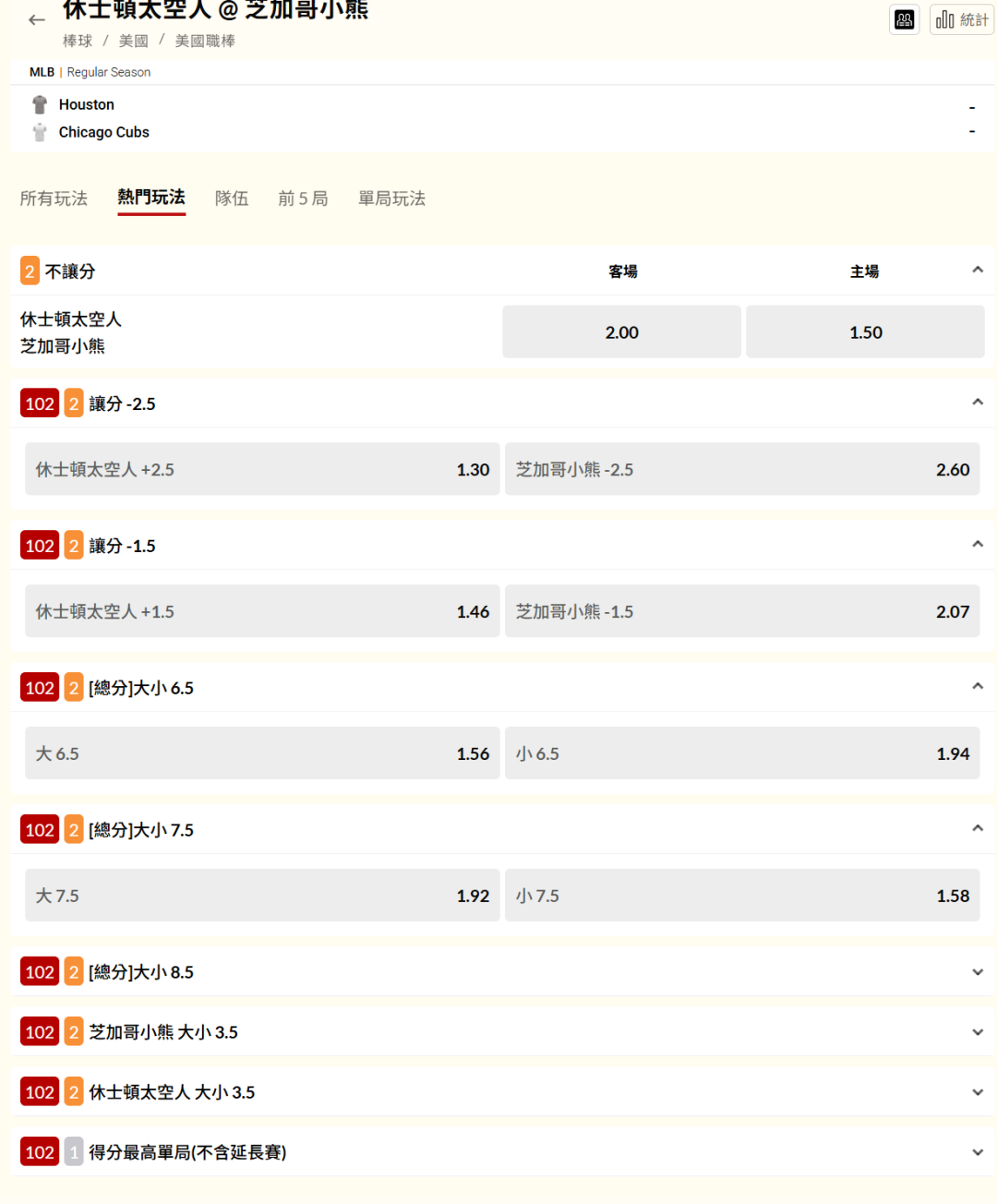Choose 小 7.5 at odds 1.58
Viewport: 997px width, 1204px height.
coord(742,896)
